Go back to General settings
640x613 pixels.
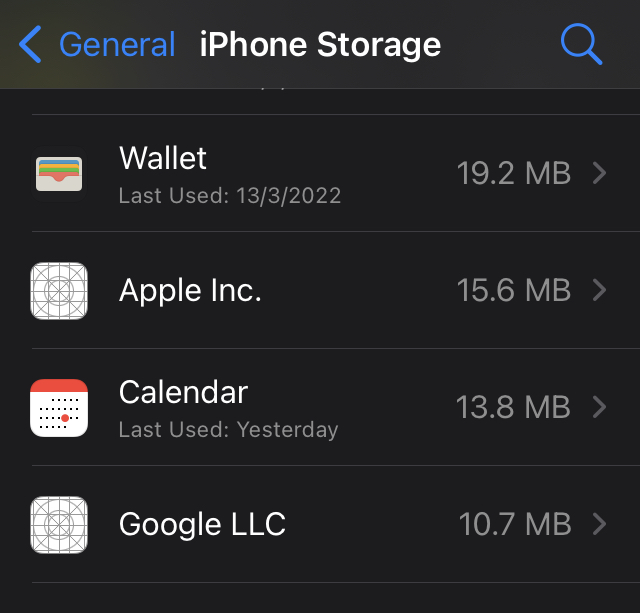point(97,44)
